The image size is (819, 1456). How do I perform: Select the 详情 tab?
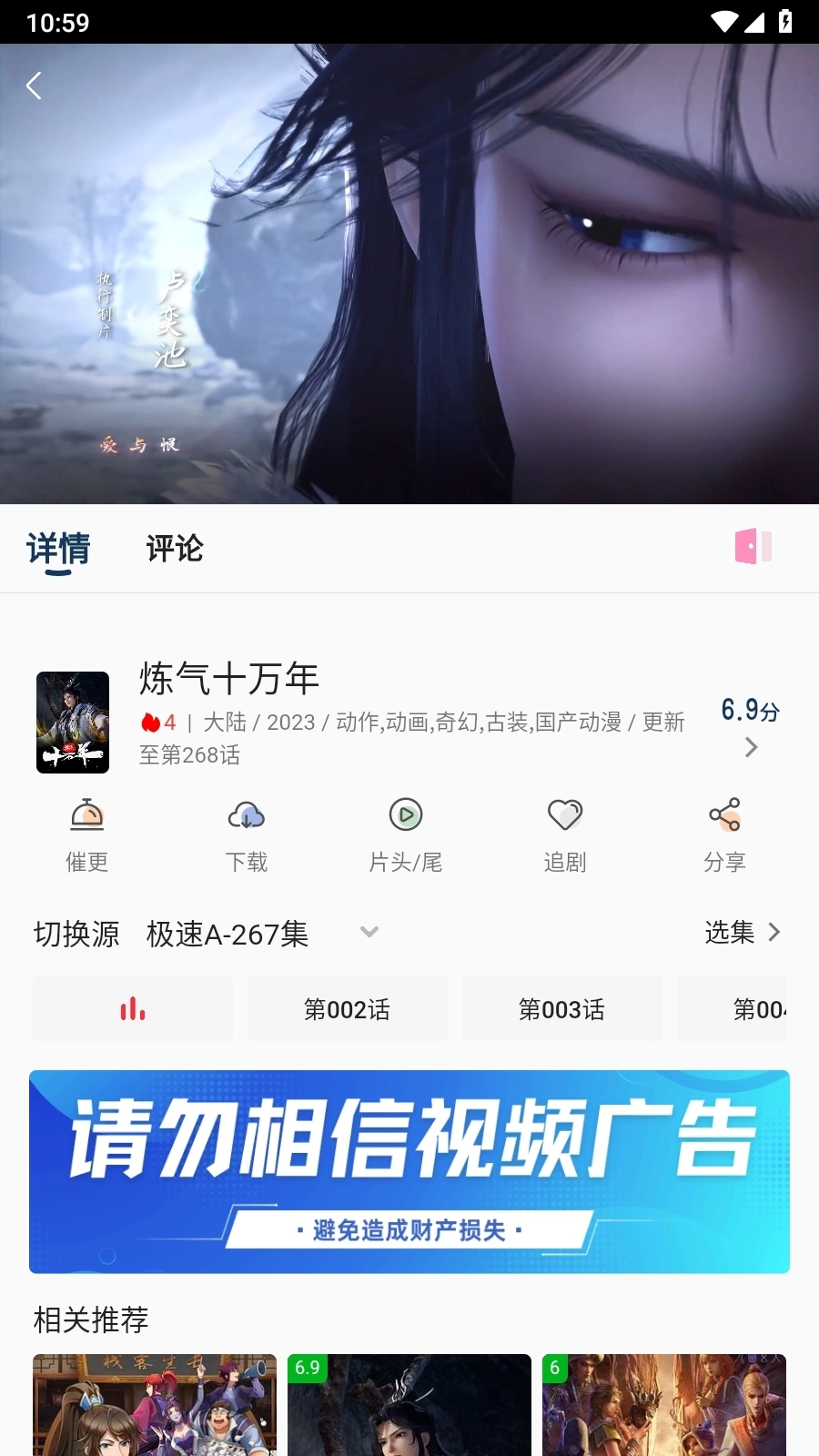[58, 549]
